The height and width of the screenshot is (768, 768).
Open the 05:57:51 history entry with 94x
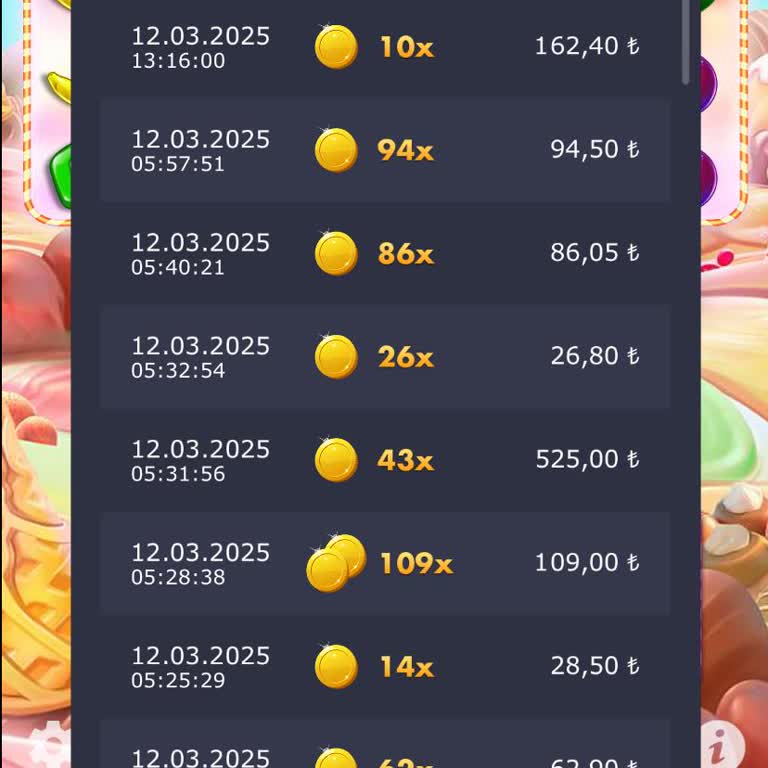pyautogui.click(x=385, y=150)
